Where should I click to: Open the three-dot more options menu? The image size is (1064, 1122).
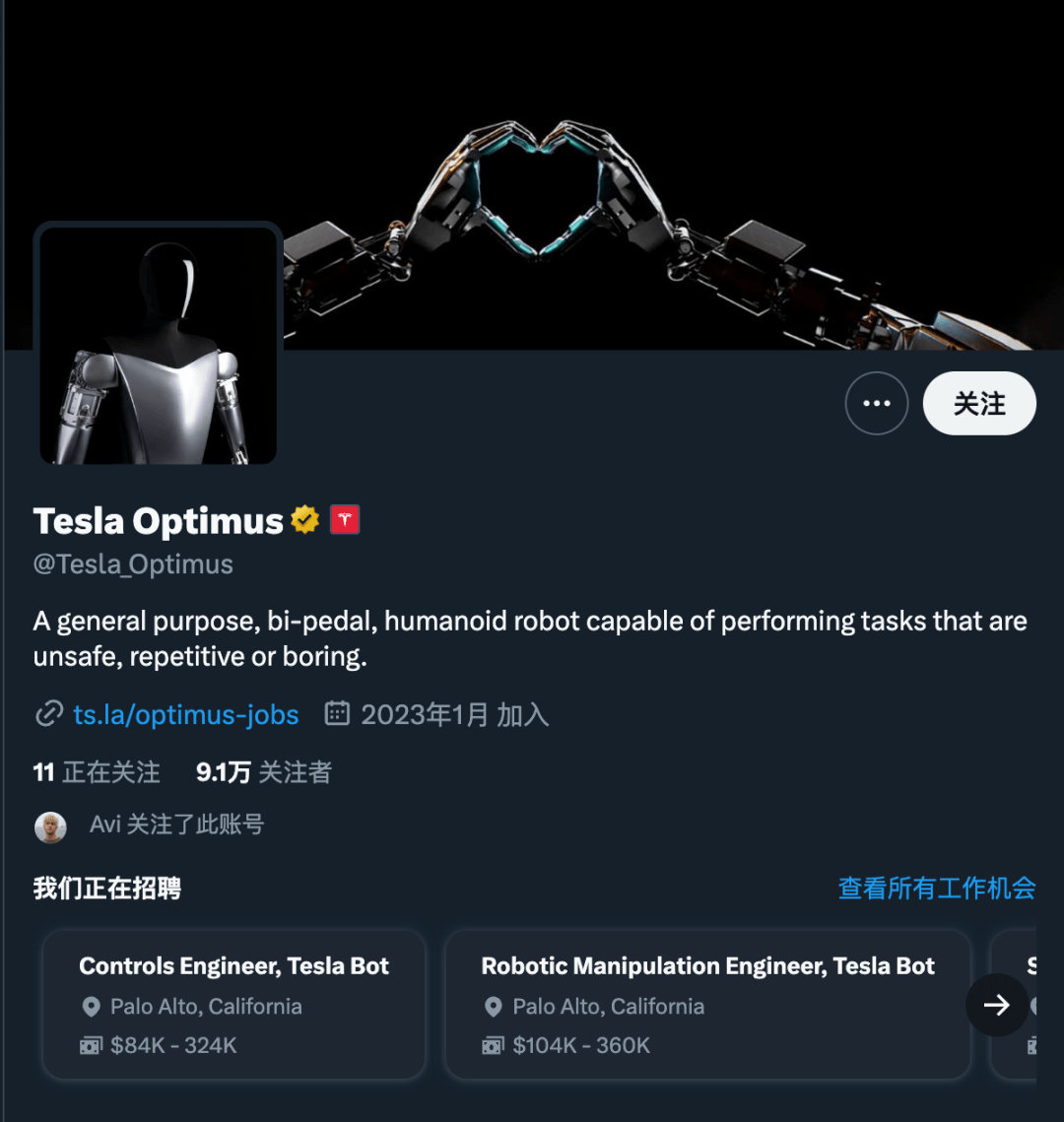tap(876, 403)
